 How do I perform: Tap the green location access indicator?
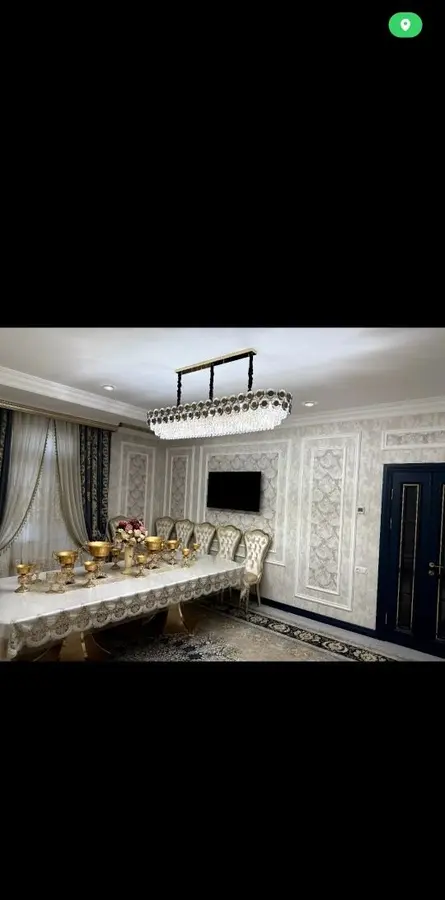click(x=405, y=25)
